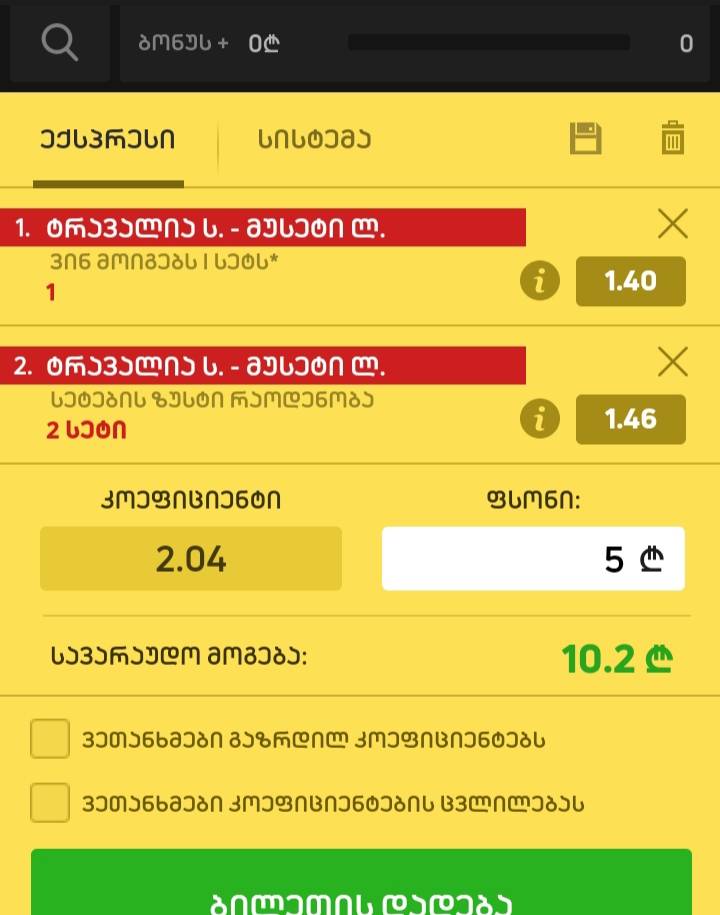
Task: Open info for the first ტრავალია bet
Action: click(540, 281)
